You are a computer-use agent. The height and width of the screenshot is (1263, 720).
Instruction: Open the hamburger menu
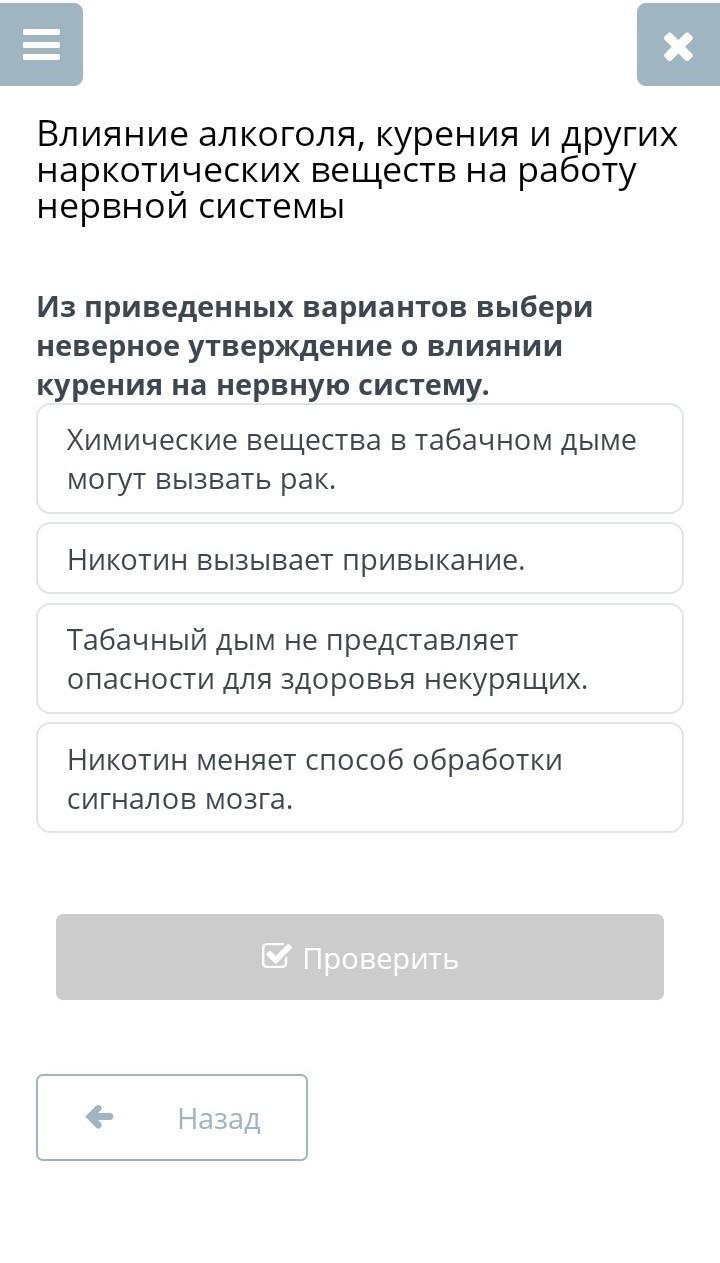click(x=41, y=45)
